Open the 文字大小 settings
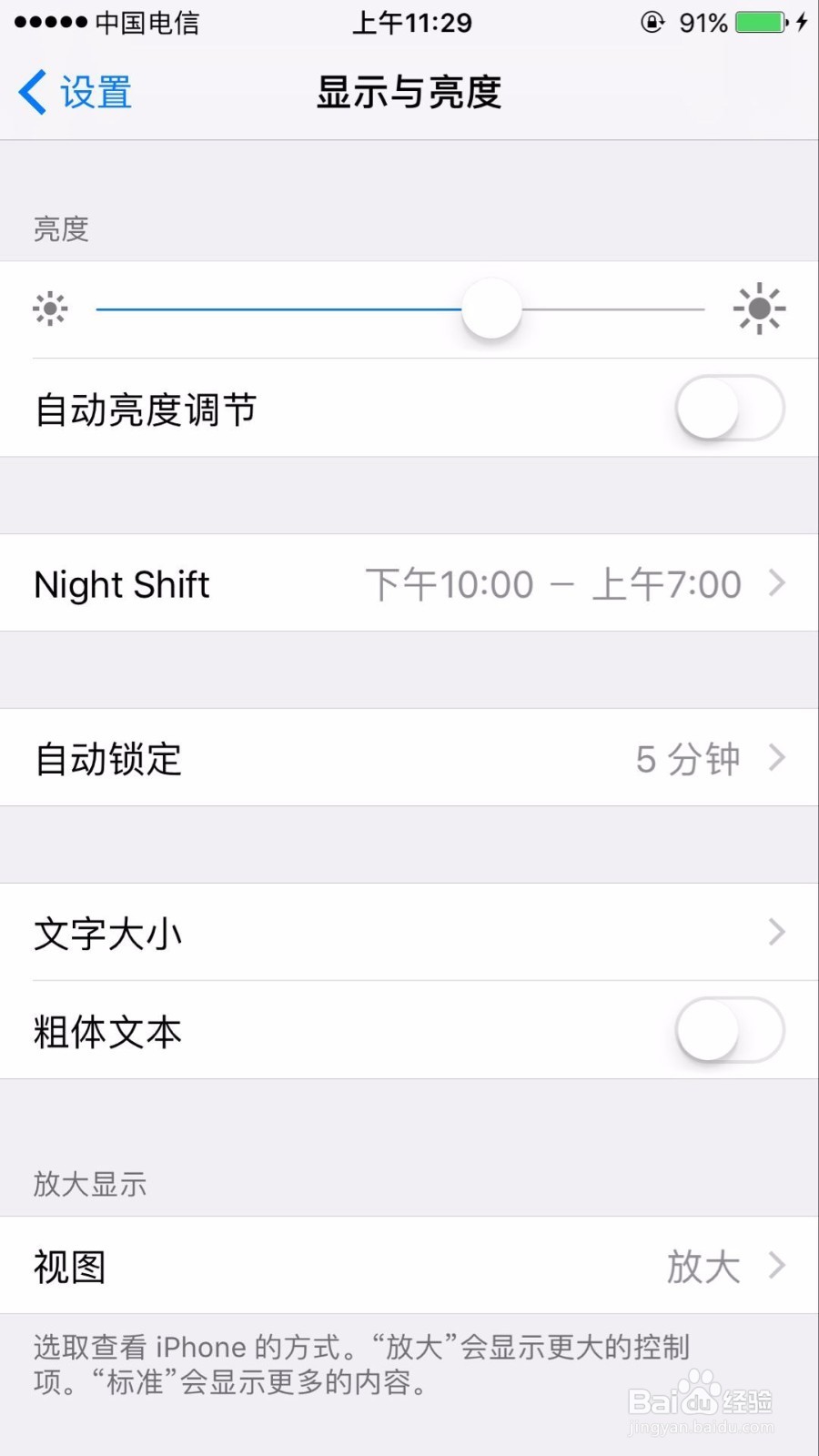This screenshot has width=819, height=1456. pyautogui.click(x=409, y=933)
